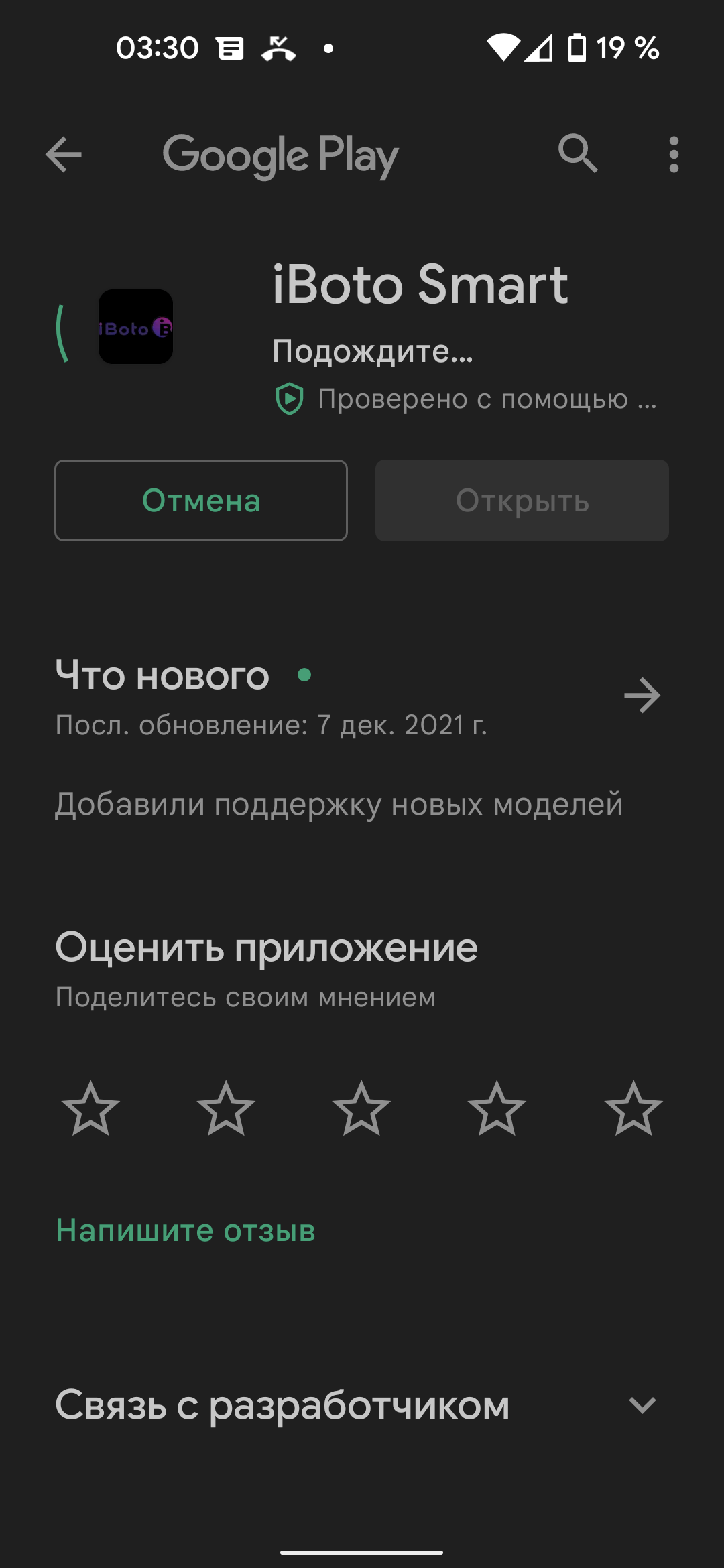Viewport: 724px width, 1568px height.
Task: Expand the Связь с разработчиком section
Action: point(642,1405)
